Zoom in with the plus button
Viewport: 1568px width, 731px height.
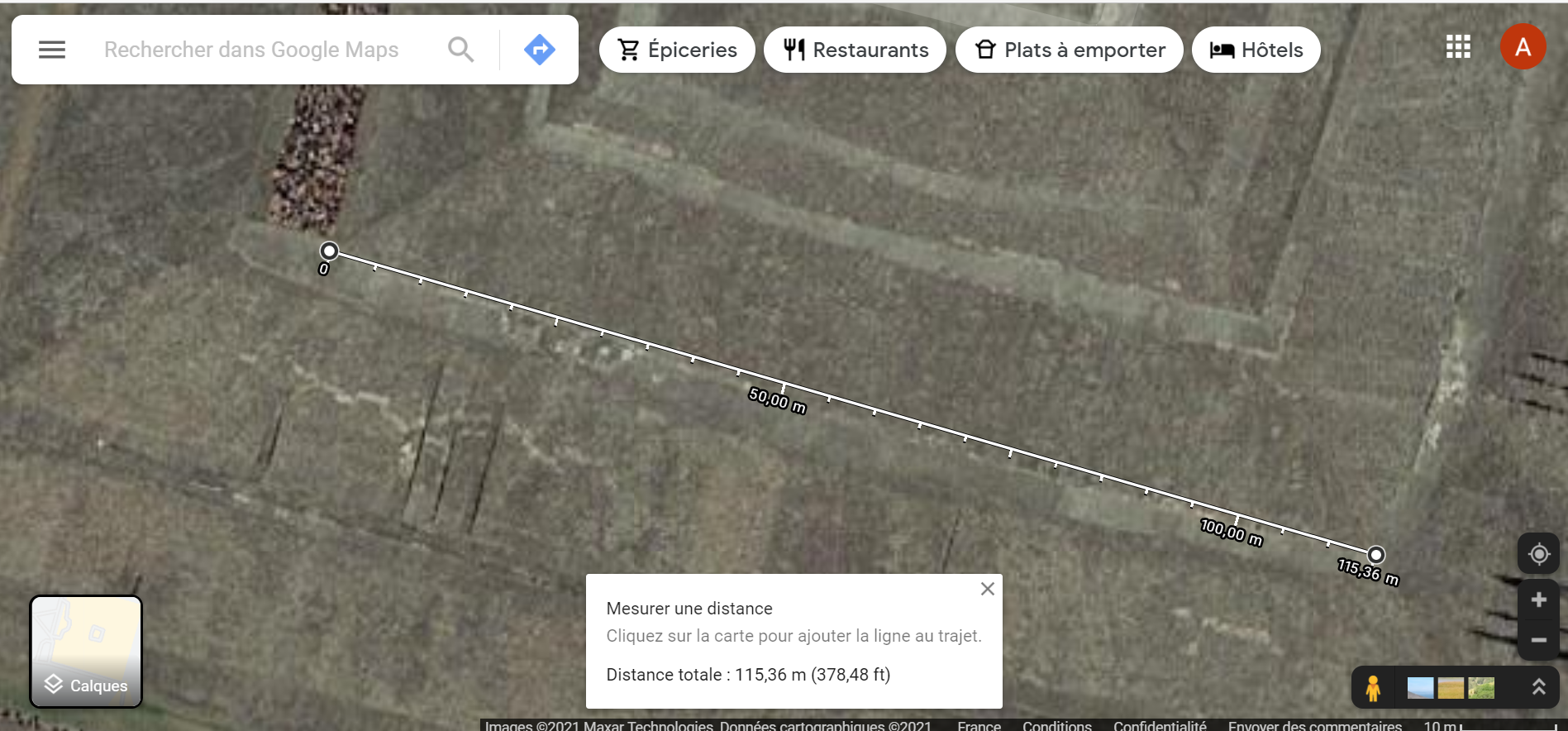point(1538,600)
